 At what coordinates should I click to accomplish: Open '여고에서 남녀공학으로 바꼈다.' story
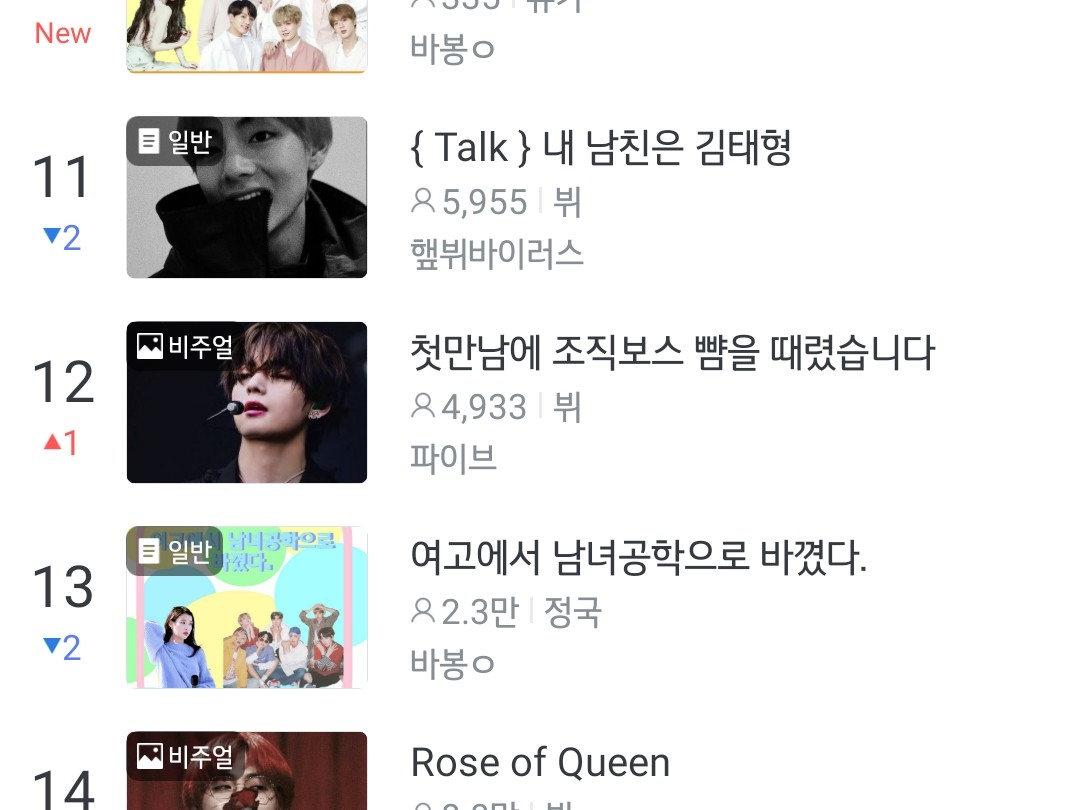pyautogui.click(x=638, y=558)
